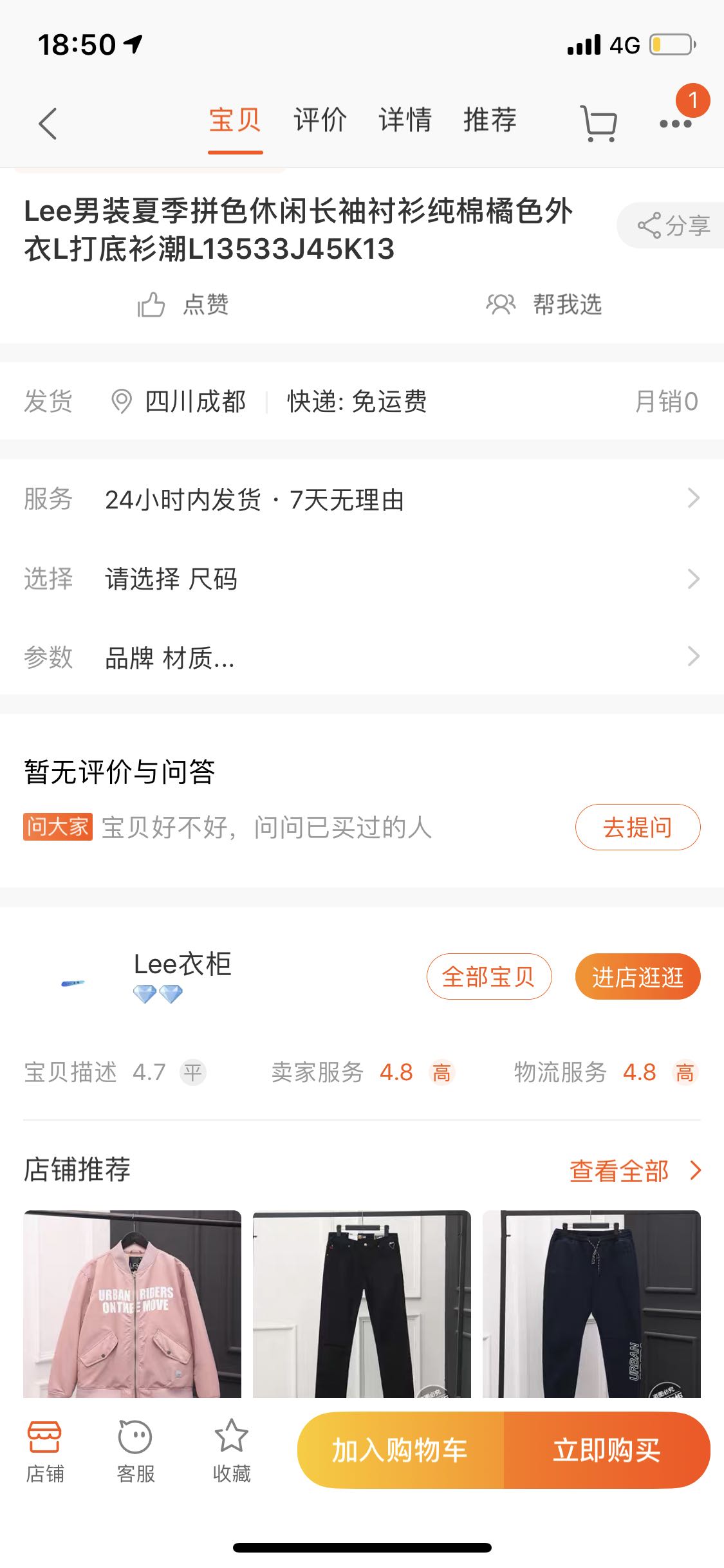
Task: Buy now with 立即购买
Action: [607, 1450]
